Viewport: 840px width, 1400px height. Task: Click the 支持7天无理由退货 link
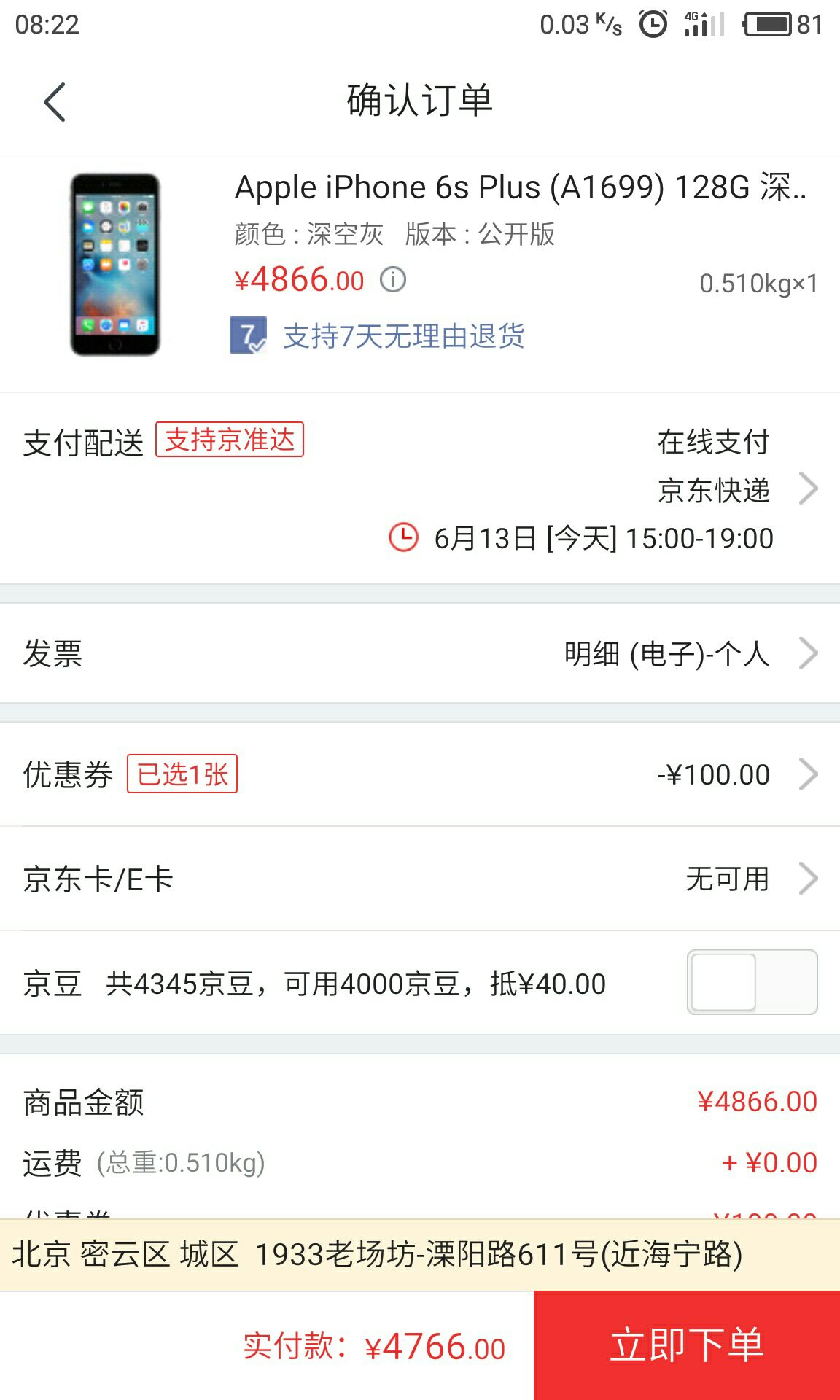405,337
